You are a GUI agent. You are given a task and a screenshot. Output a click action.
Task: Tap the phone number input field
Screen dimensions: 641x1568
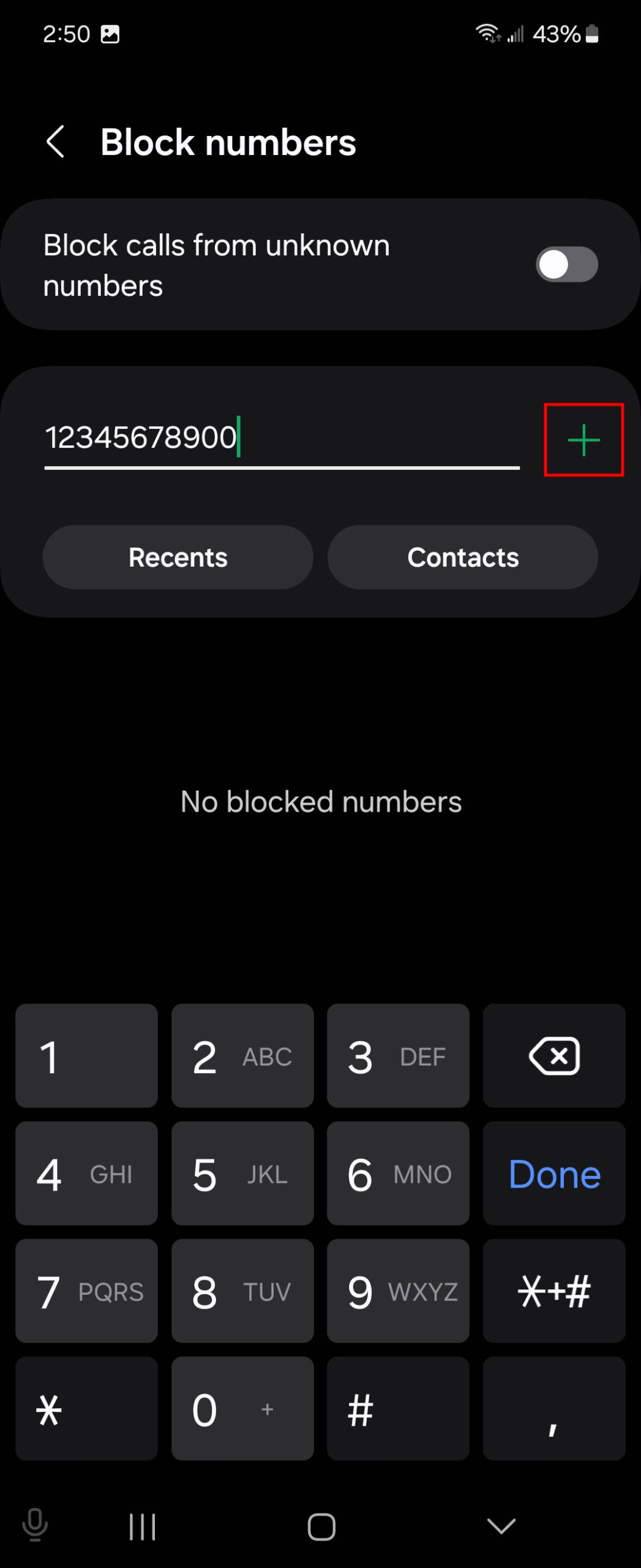tap(282, 439)
